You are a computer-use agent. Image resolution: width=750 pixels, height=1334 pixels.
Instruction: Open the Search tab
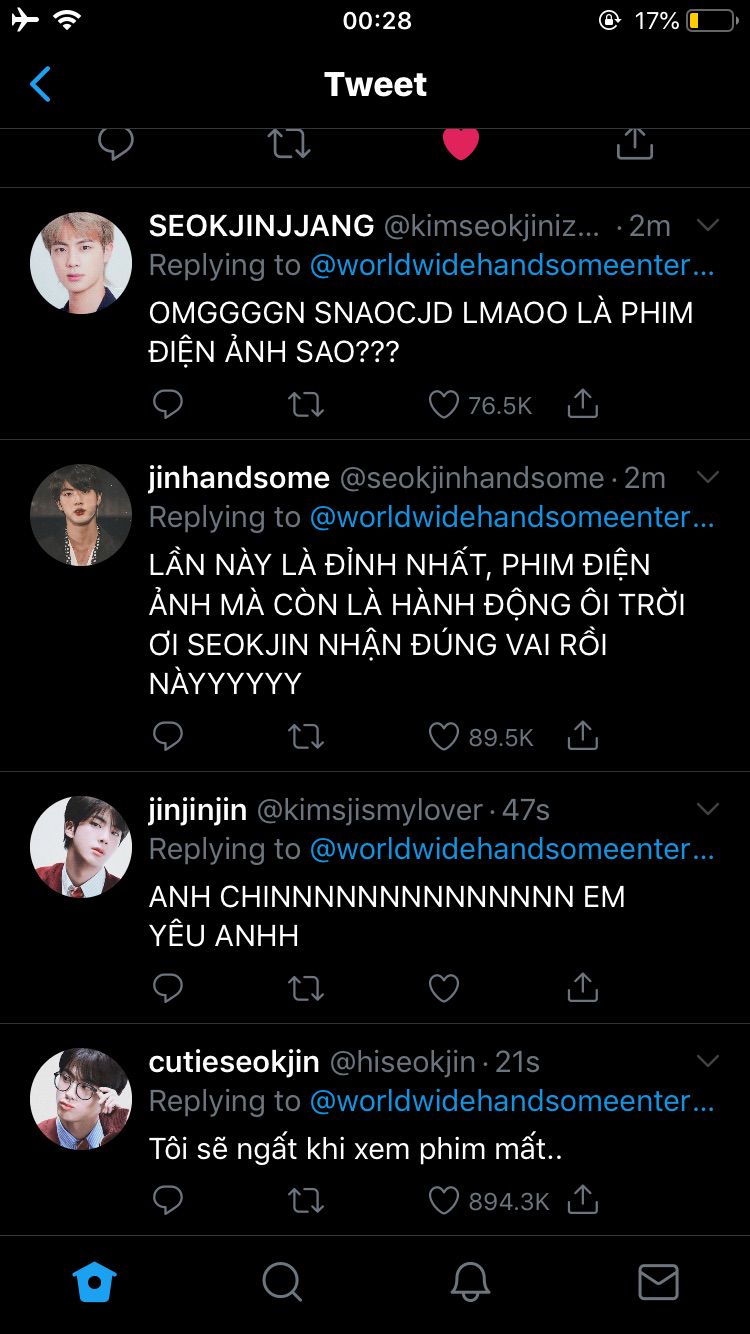(282, 1281)
